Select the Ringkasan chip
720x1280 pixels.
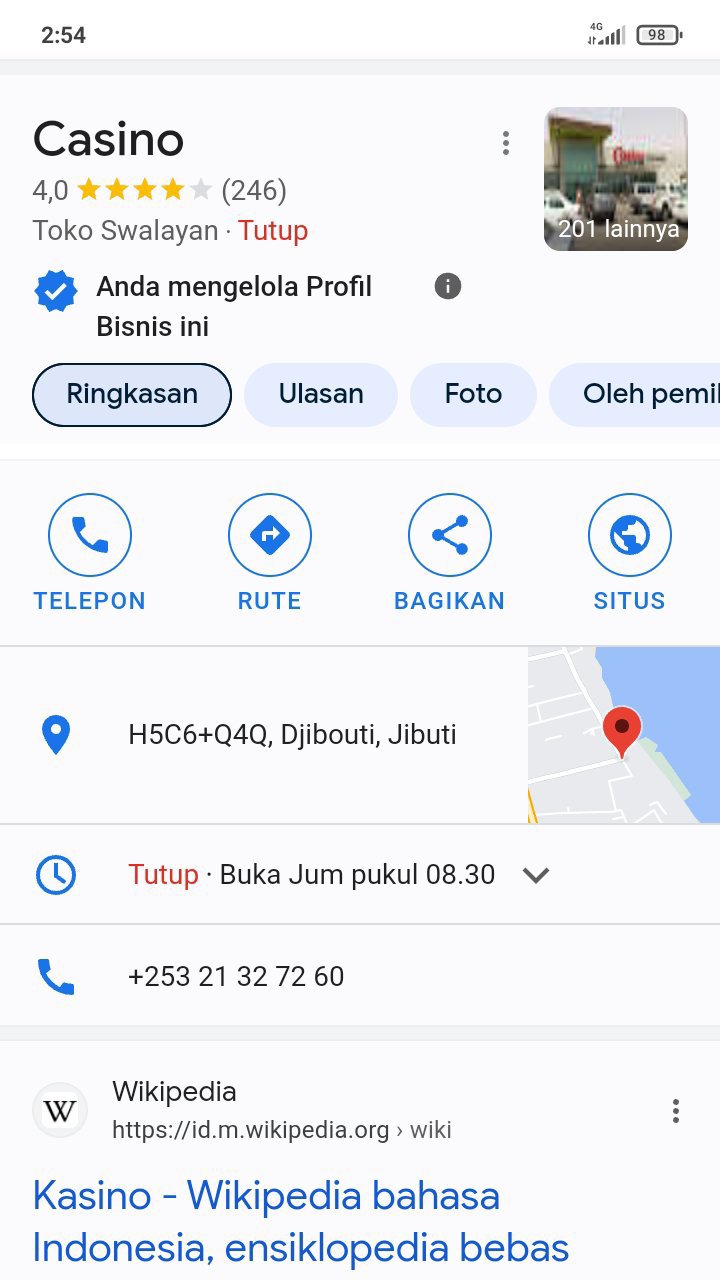132,394
